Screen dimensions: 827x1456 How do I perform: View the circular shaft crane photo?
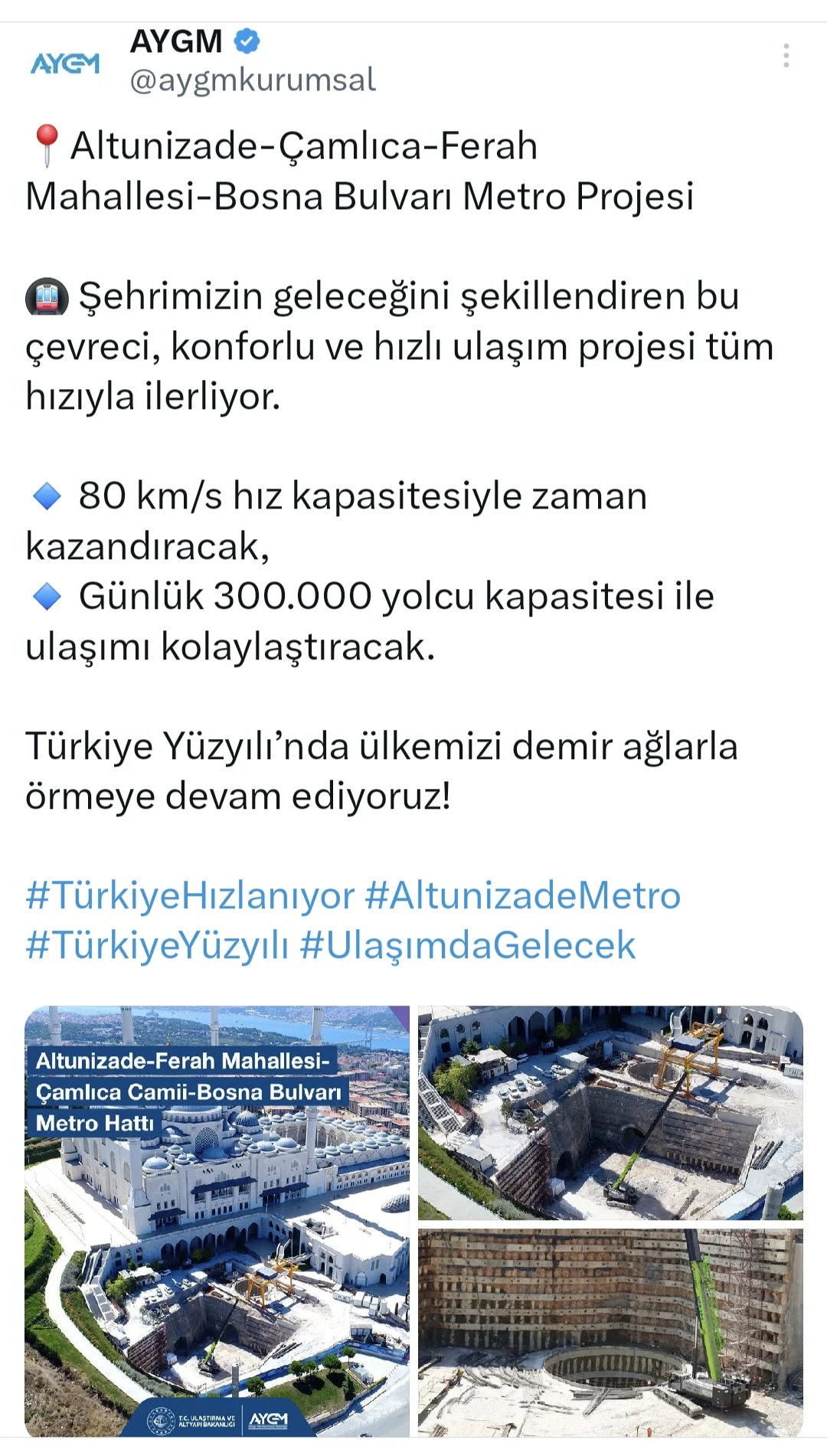[x=610, y=1333]
